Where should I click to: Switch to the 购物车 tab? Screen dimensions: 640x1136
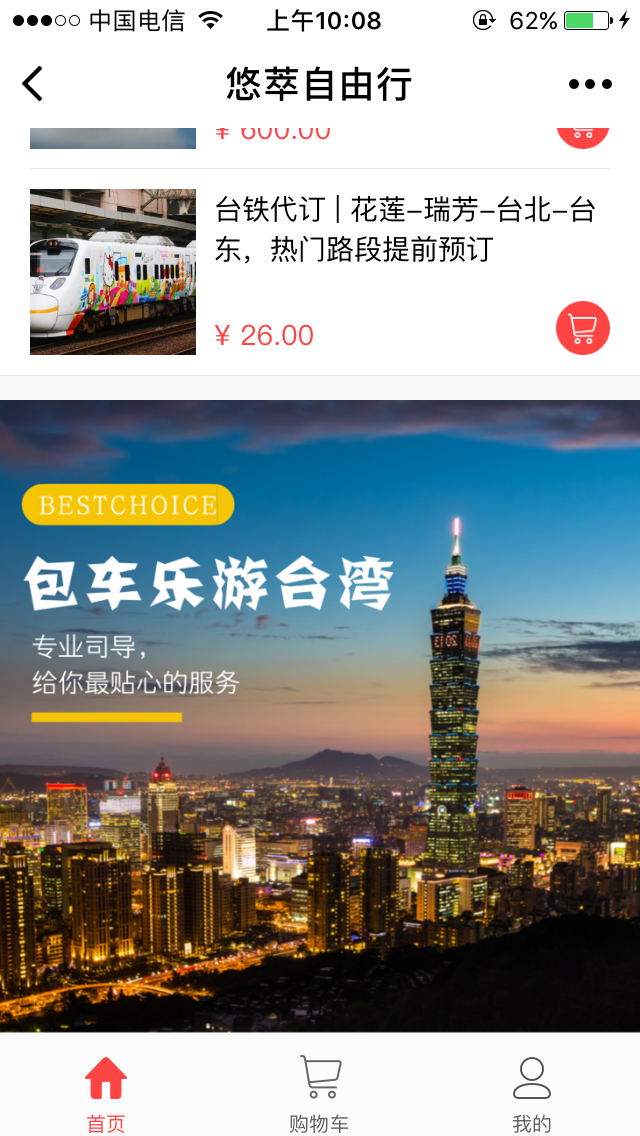[320, 1094]
